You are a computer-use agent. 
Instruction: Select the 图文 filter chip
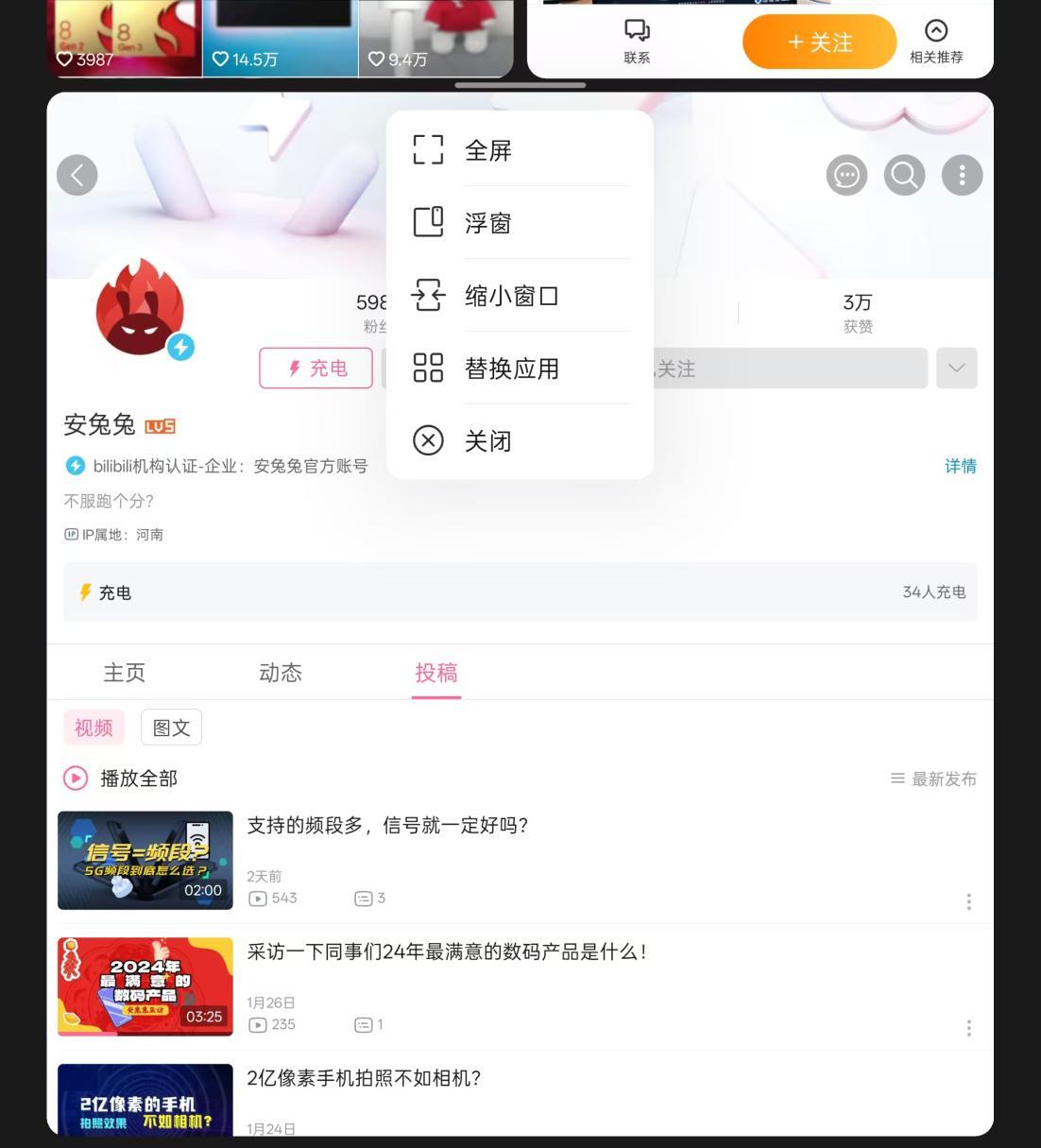tap(171, 728)
